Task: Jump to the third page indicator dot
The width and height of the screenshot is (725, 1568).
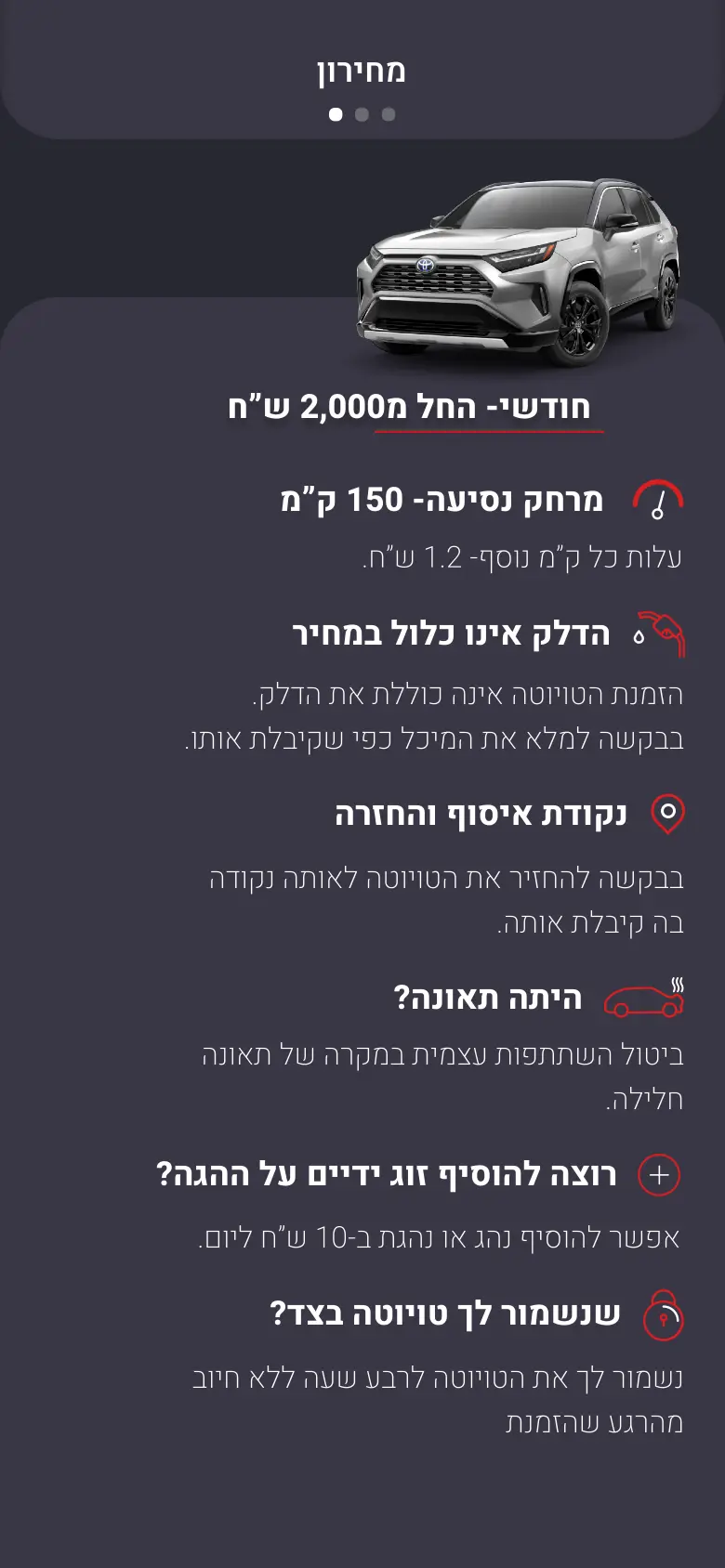Action: [389, 114]
